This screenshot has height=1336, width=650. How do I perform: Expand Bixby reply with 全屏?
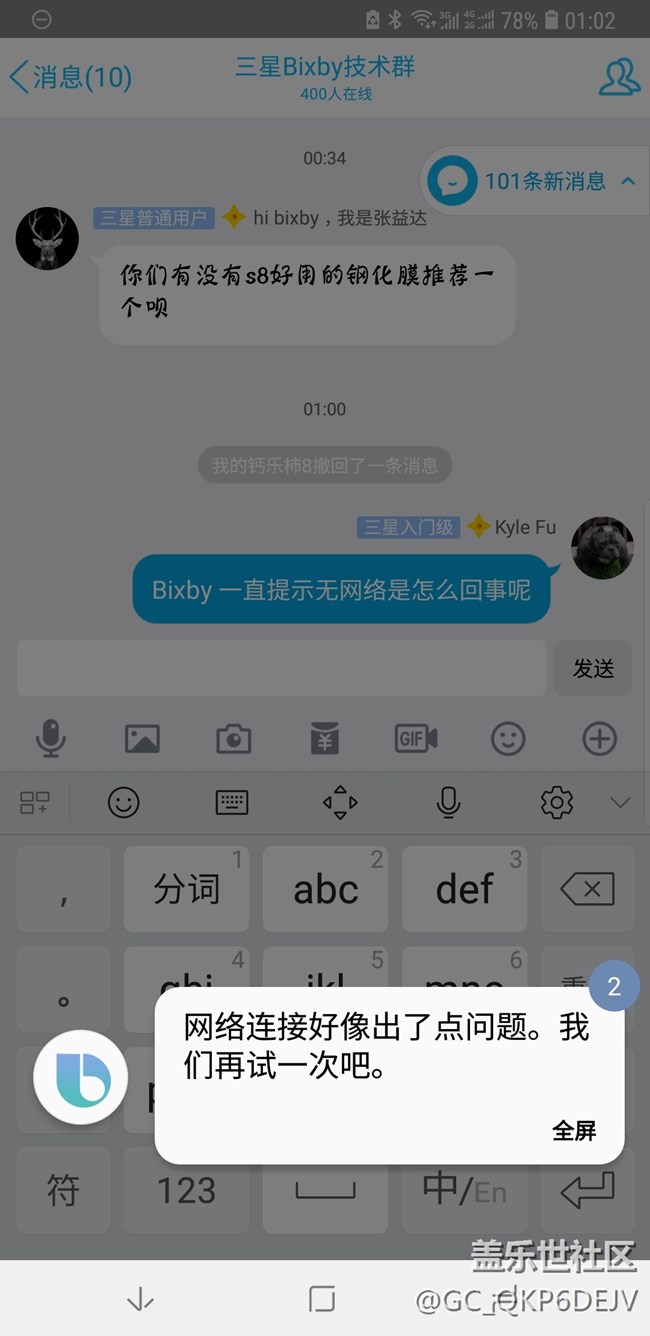(574, 1131)
